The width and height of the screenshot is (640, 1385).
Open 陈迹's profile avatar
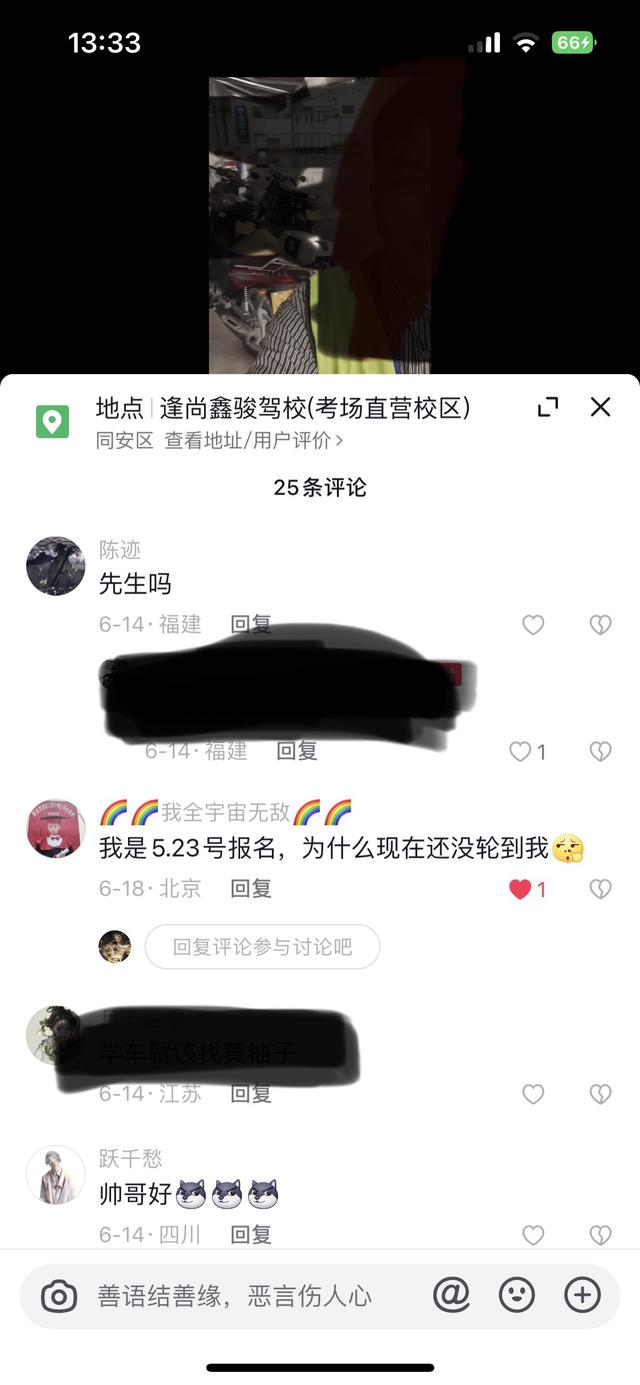(x=55, y=565)
